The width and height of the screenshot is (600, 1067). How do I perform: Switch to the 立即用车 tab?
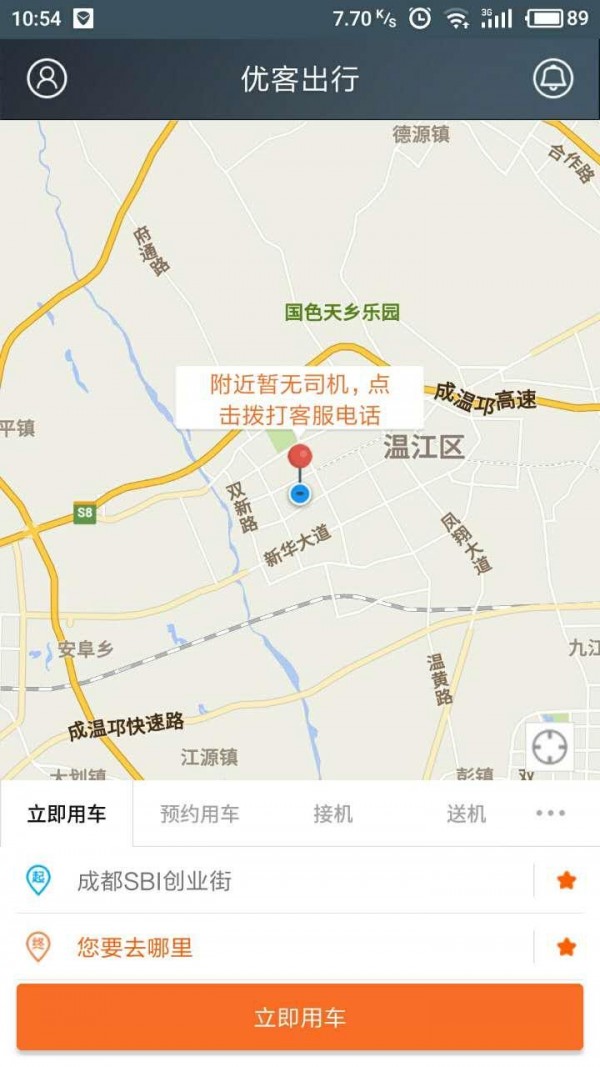[66, 814]
